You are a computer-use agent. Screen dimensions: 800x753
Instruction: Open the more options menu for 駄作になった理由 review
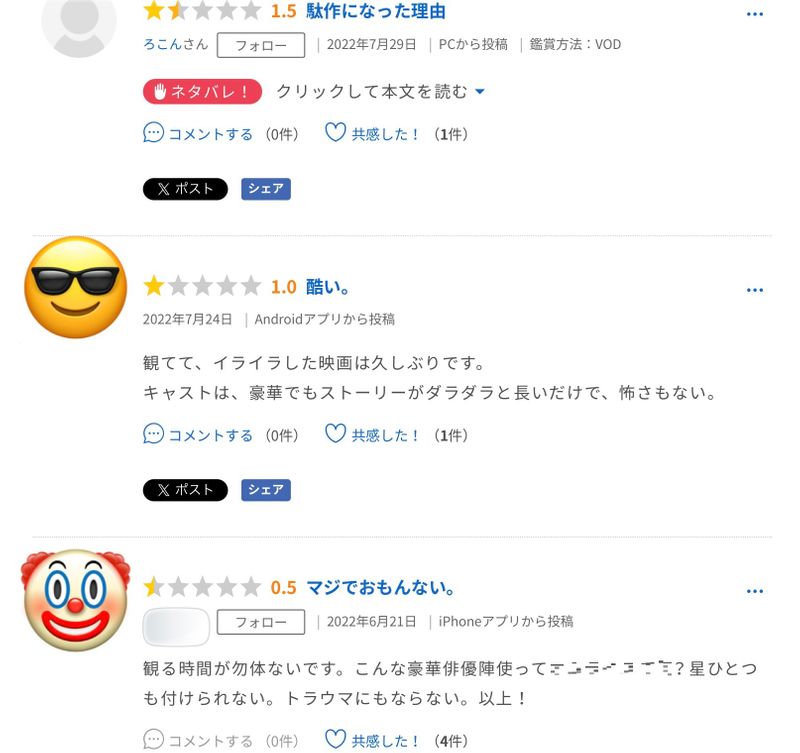[755, 14]
